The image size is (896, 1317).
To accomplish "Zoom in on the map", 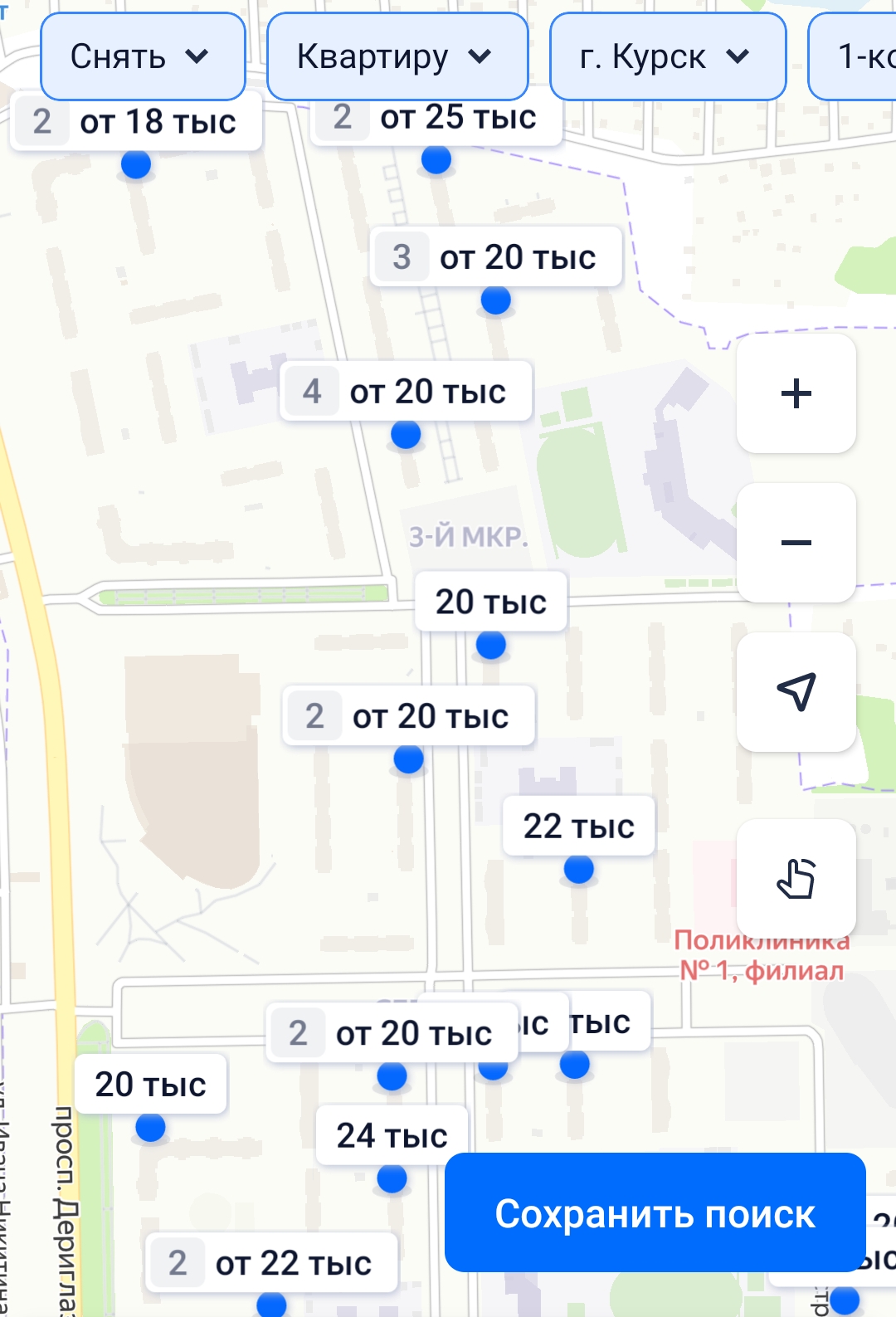I will [x=796, y=393].
